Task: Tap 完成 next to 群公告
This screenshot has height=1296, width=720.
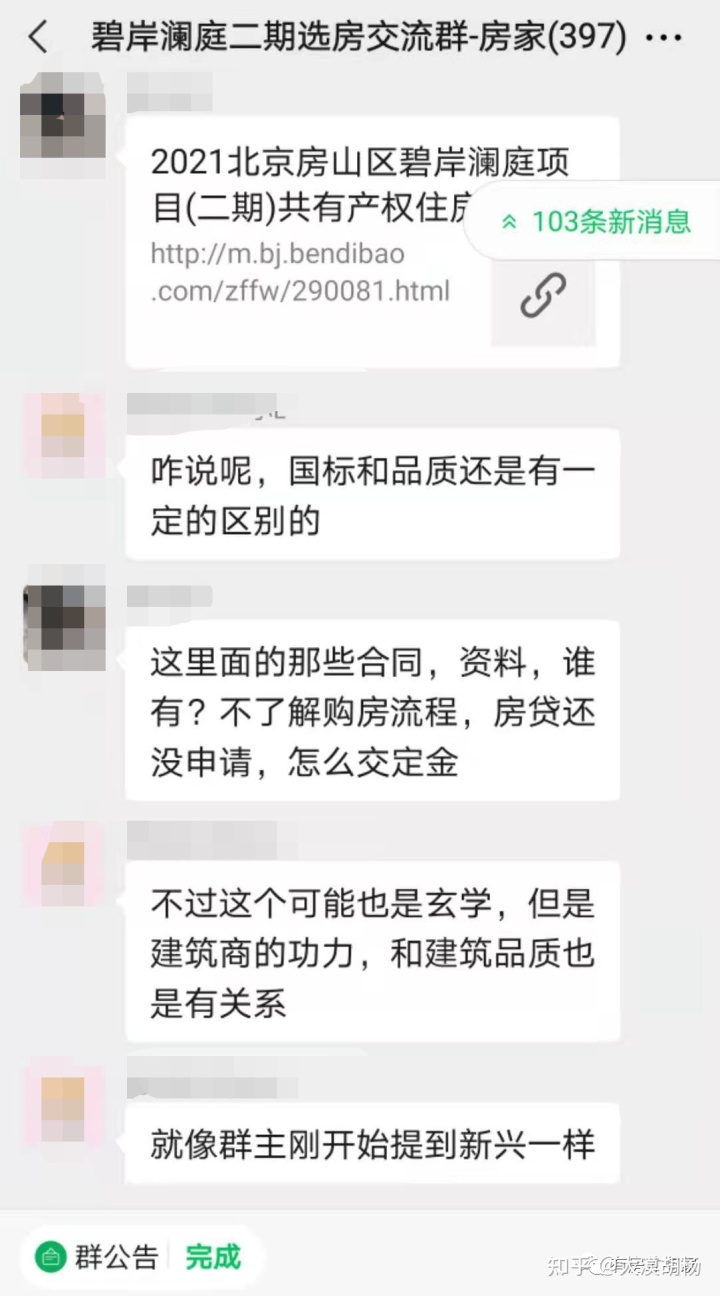Action: 213,1256
